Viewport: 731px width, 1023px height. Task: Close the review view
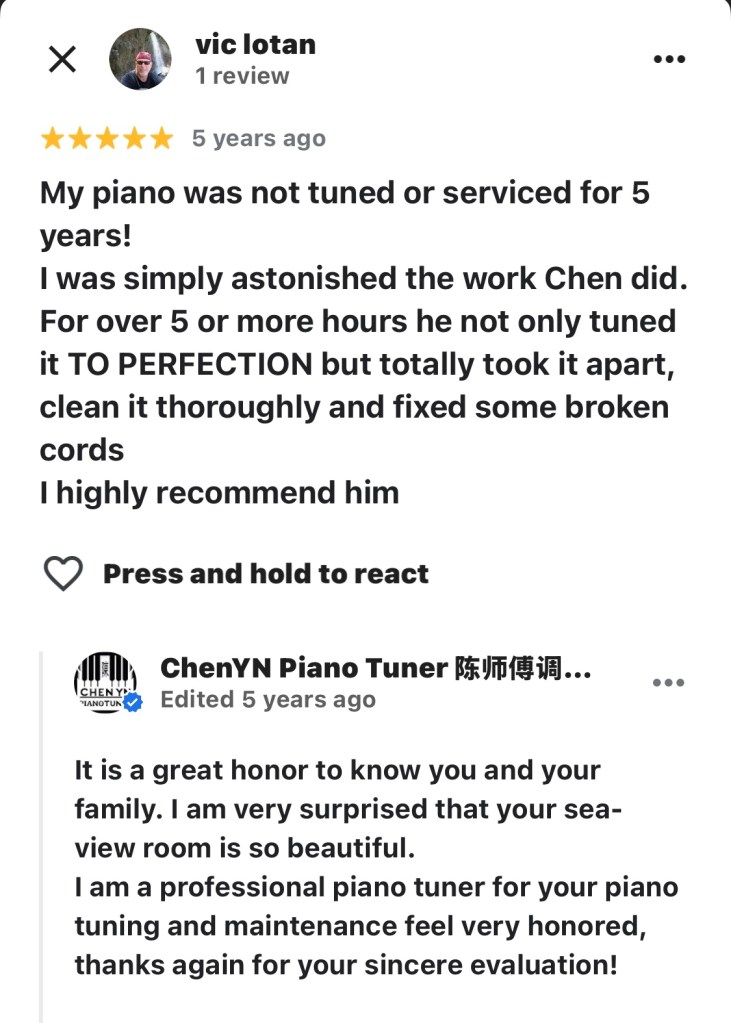tap(62, 60)
